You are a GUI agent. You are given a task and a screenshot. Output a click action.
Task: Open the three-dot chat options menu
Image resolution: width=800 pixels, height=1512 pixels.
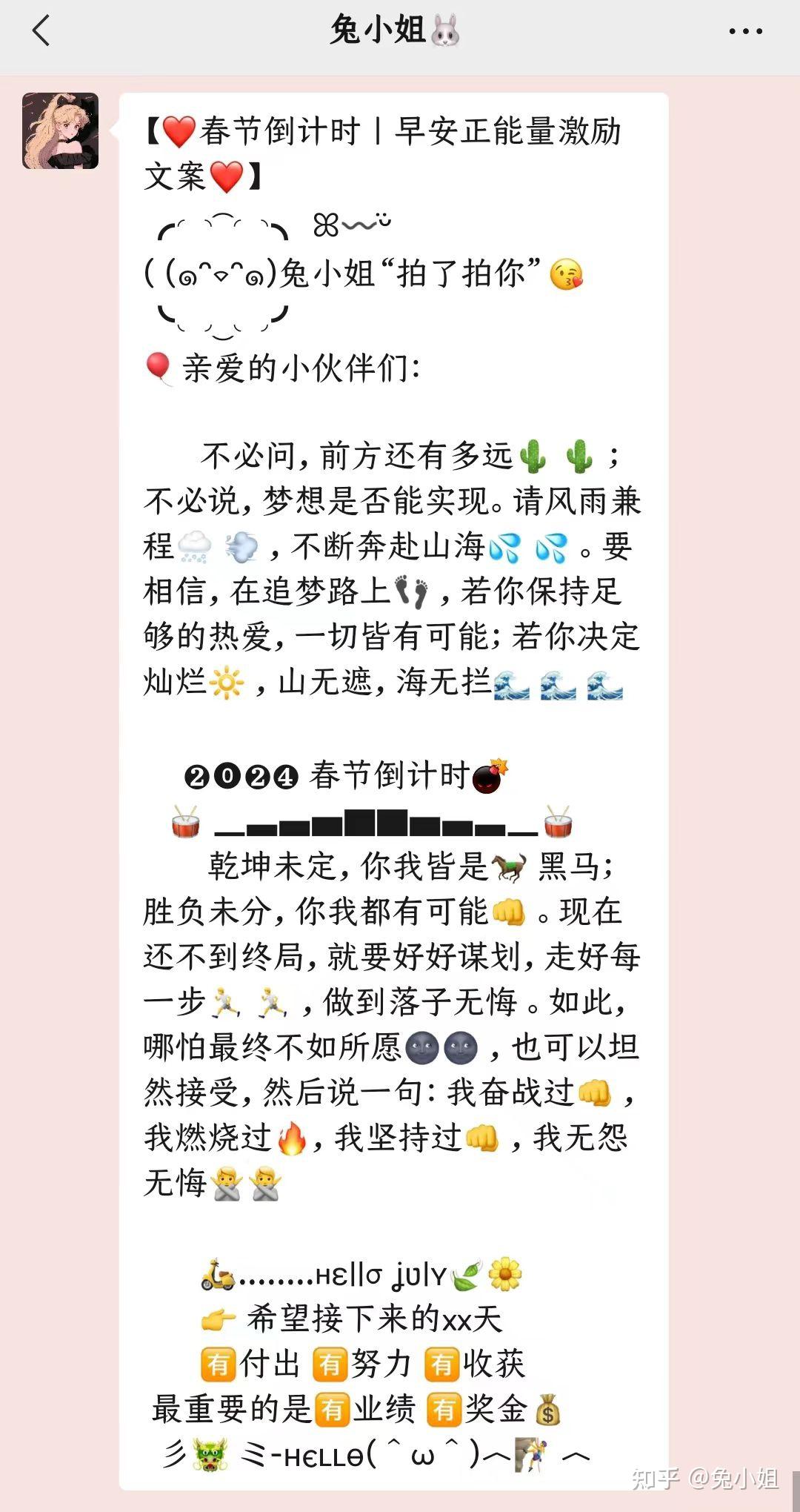click(745, 31)
